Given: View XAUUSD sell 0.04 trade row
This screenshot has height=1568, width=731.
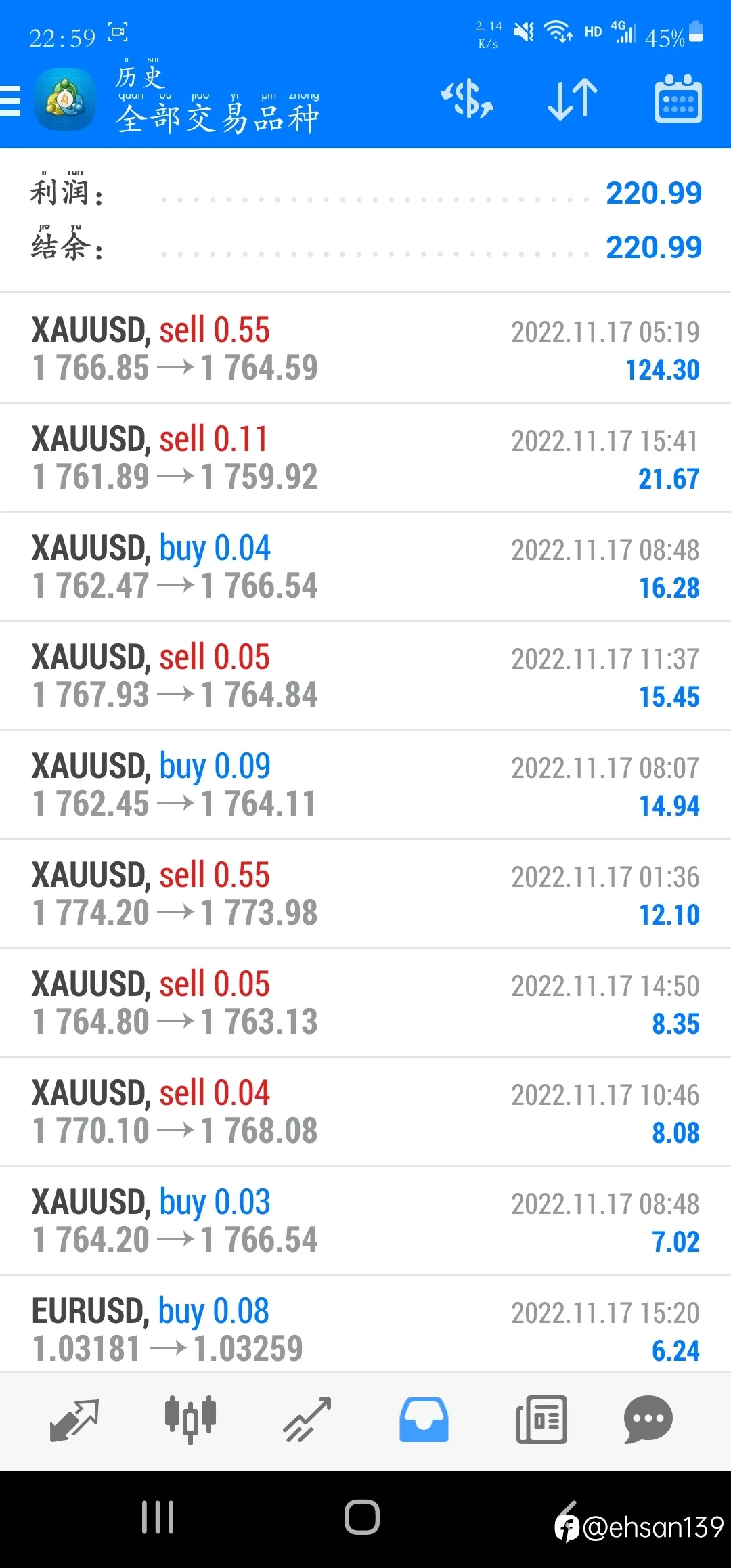Looking at the screenshot, I should point(365,1112).
